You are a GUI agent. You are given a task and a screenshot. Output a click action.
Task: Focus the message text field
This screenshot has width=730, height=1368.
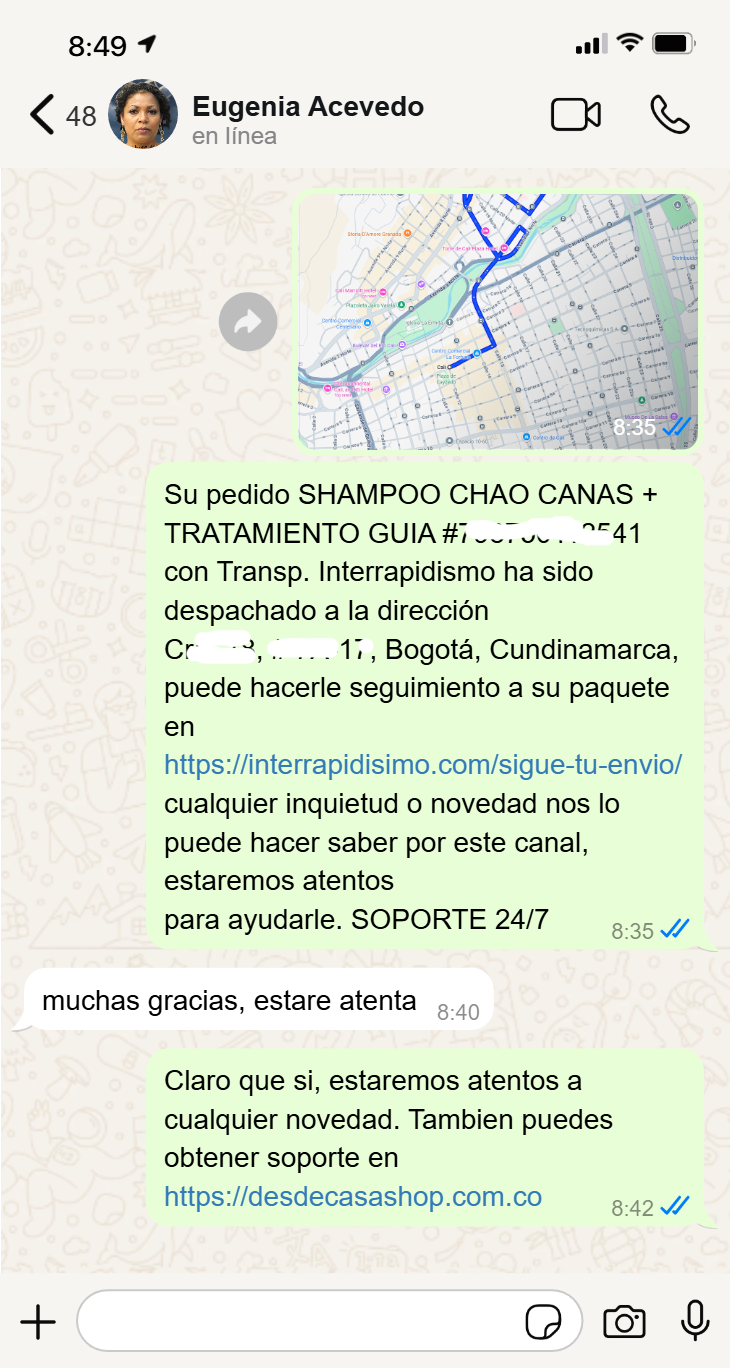300,1322
